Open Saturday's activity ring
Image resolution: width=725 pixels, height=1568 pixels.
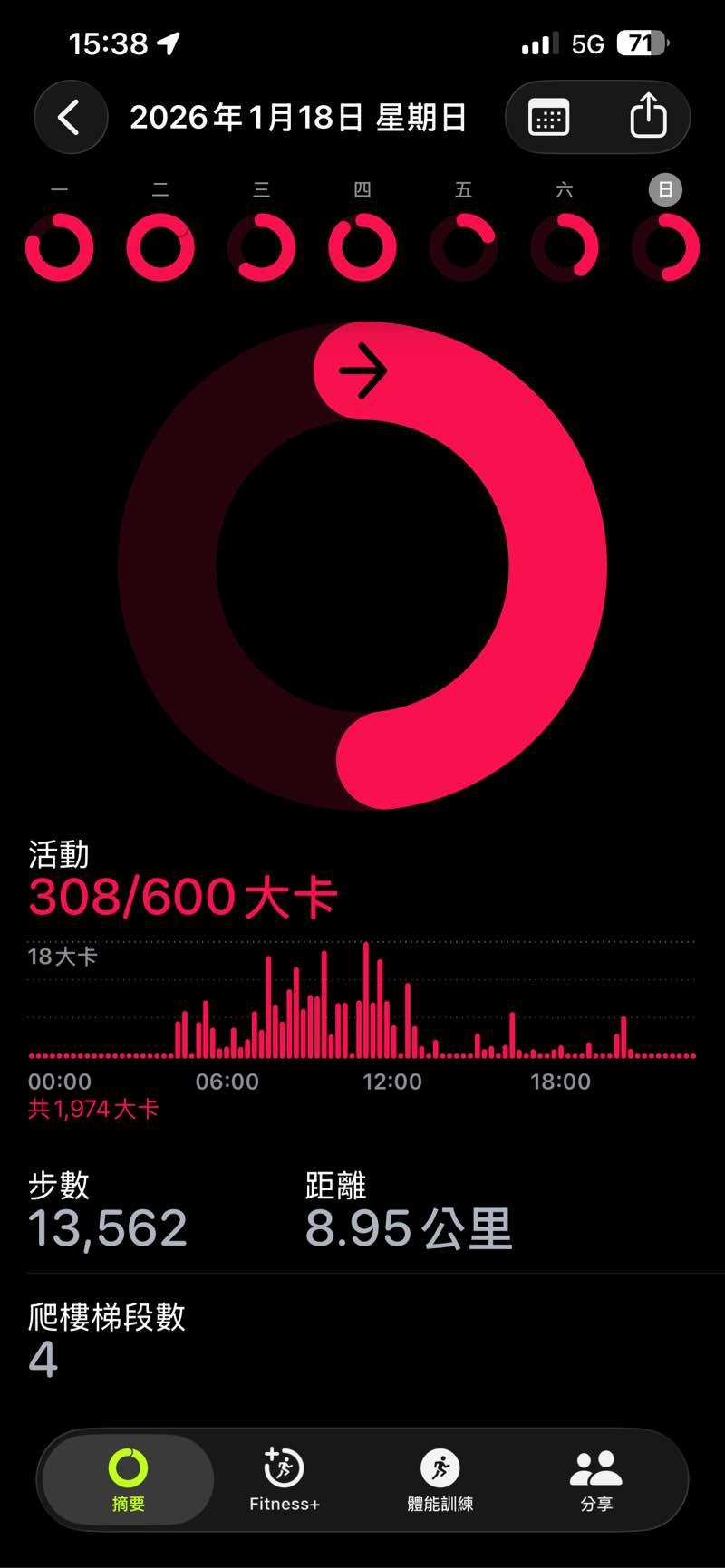coord(565,246)
